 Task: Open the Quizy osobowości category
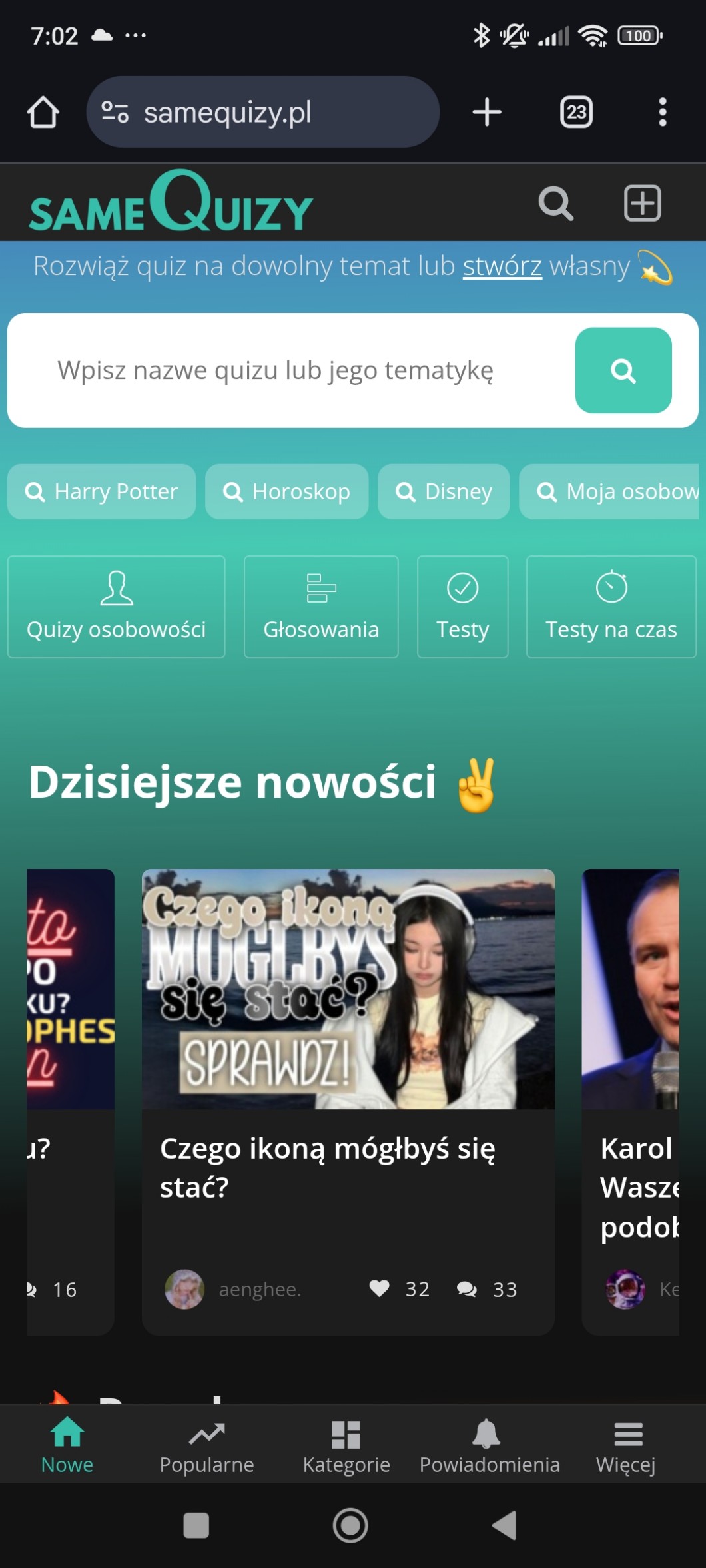(x=117, y=607)
